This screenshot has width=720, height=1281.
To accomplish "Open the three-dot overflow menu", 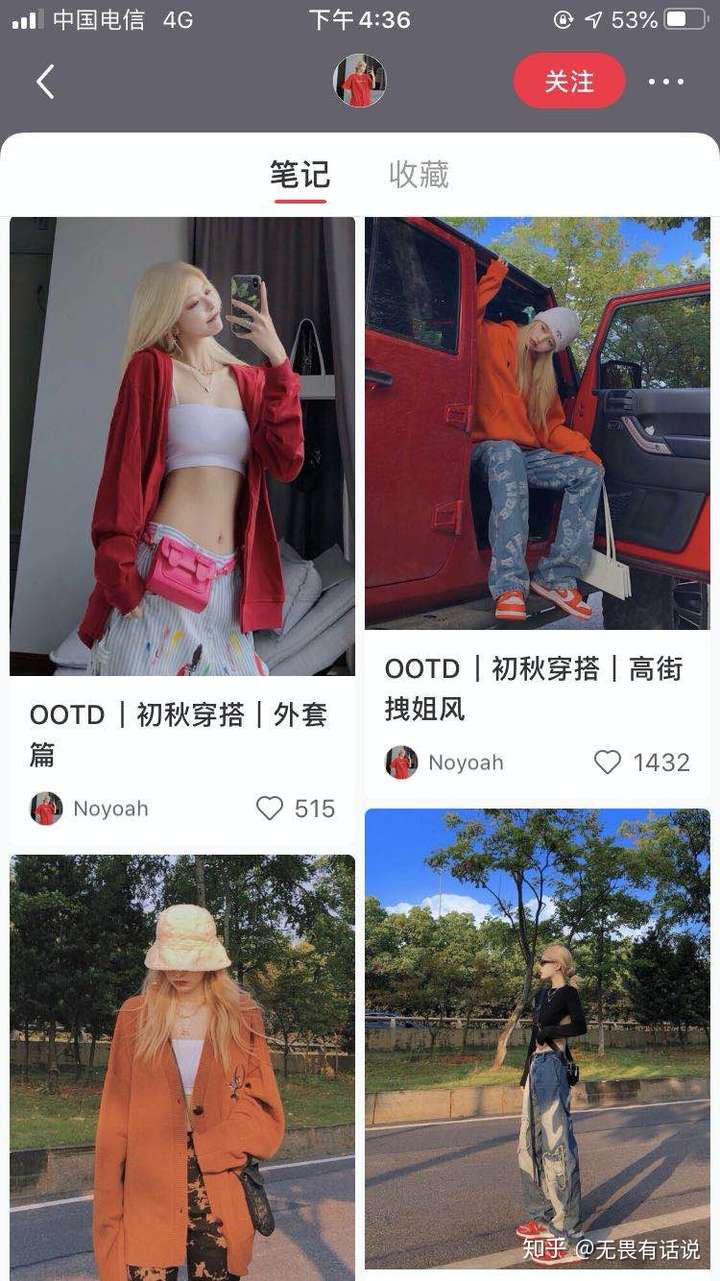I will [x=665, y=82].
